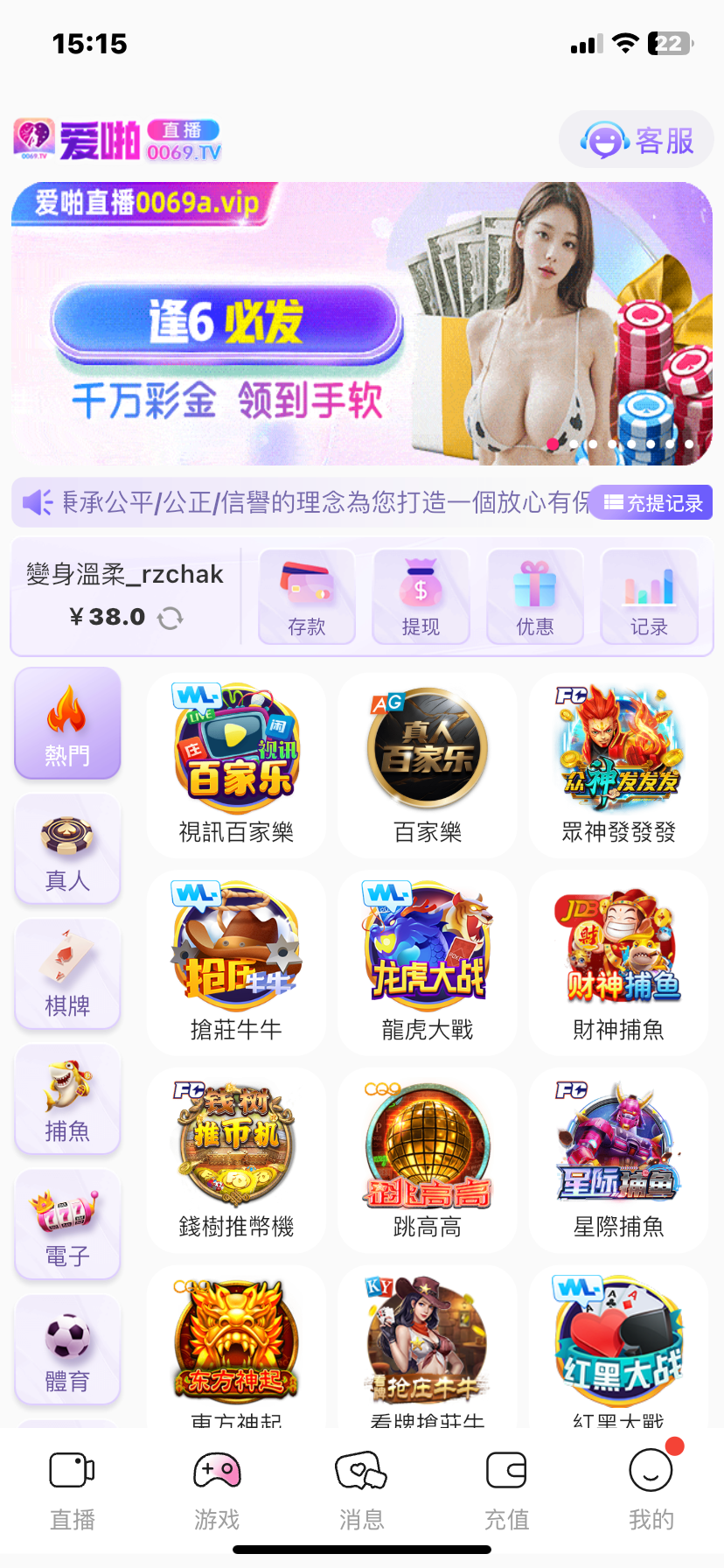Refresh the ¥38.0 balance
Viewport: 724px width, 1568px height.
(x=170, y=618)
